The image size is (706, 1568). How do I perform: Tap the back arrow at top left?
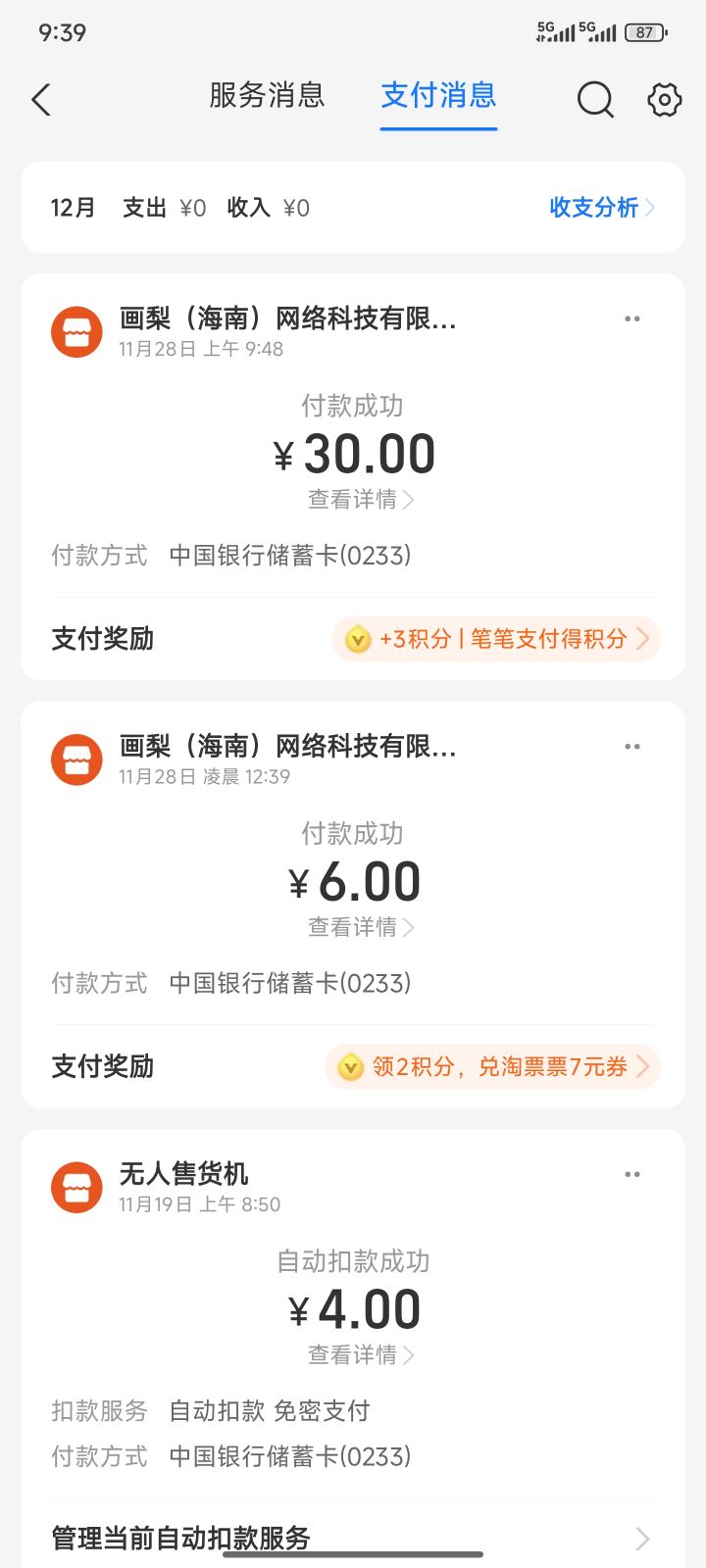[41, 99]
